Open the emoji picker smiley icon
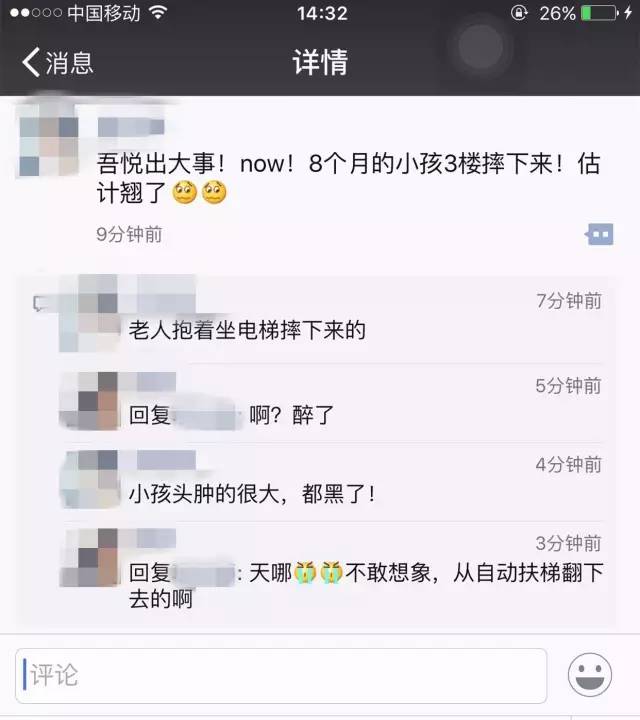Image resolution: width=640 pixels, height=720 pixels. 590,675
